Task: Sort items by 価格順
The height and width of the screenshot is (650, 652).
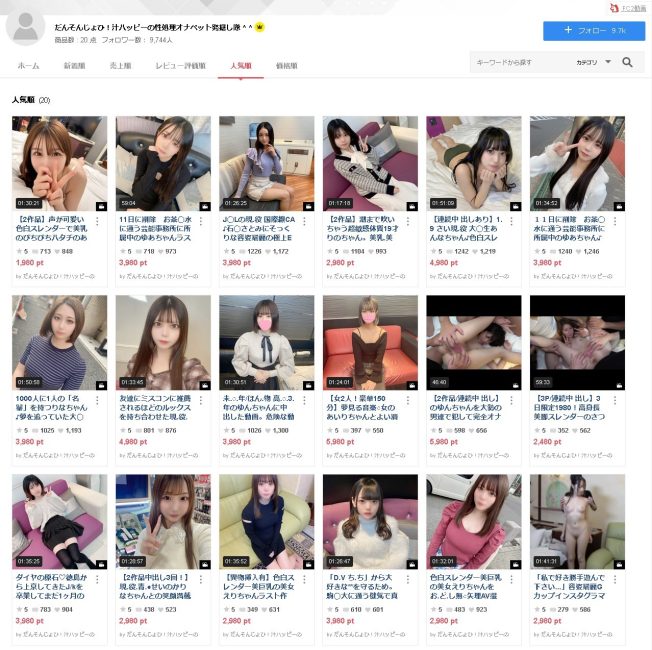Action: coord(287,65)
